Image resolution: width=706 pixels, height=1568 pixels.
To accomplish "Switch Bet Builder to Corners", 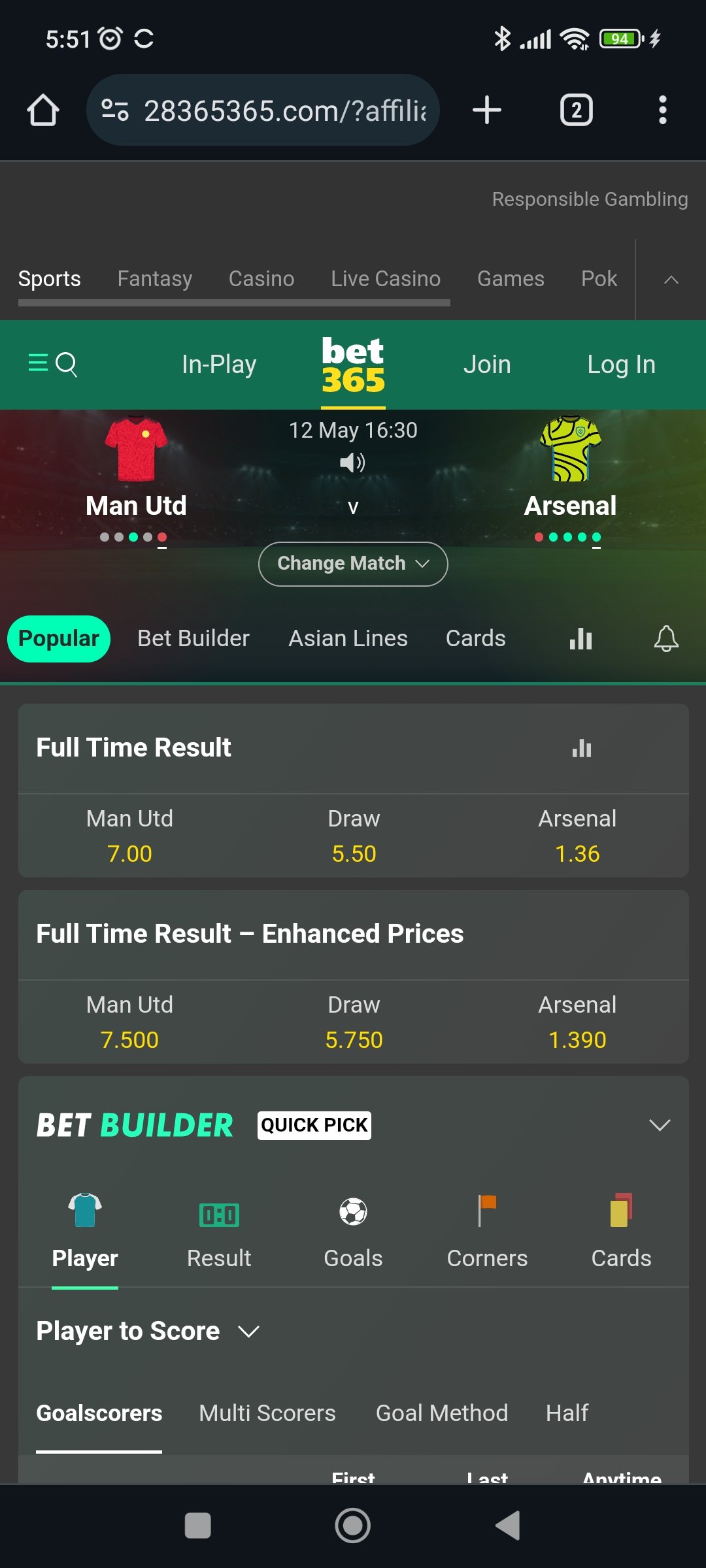I will (x=487, y=1232).
